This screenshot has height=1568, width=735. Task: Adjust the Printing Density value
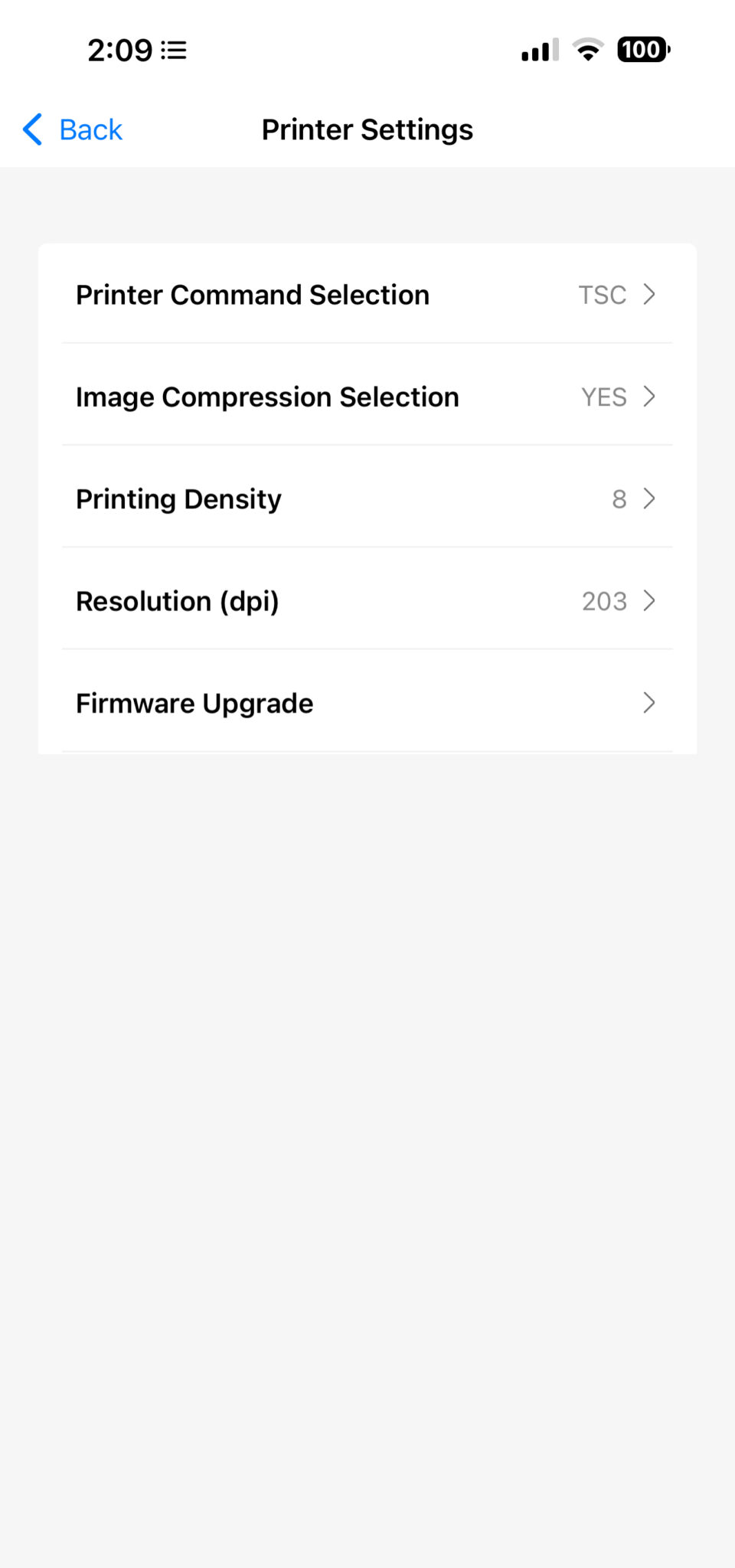[x=366, y=498]
